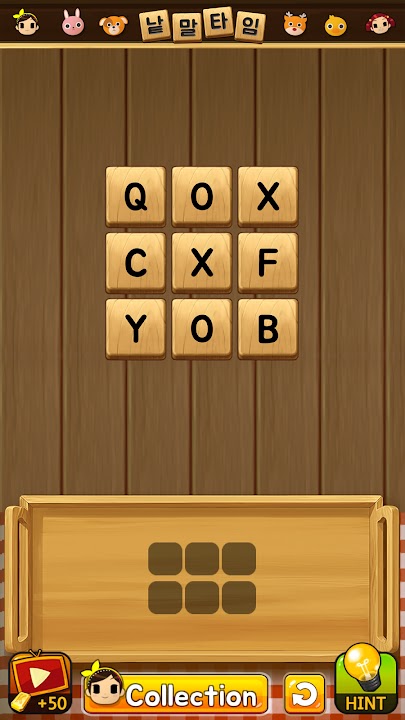
Task: Select the Q letter tile
Action: (x=135, y=197)
